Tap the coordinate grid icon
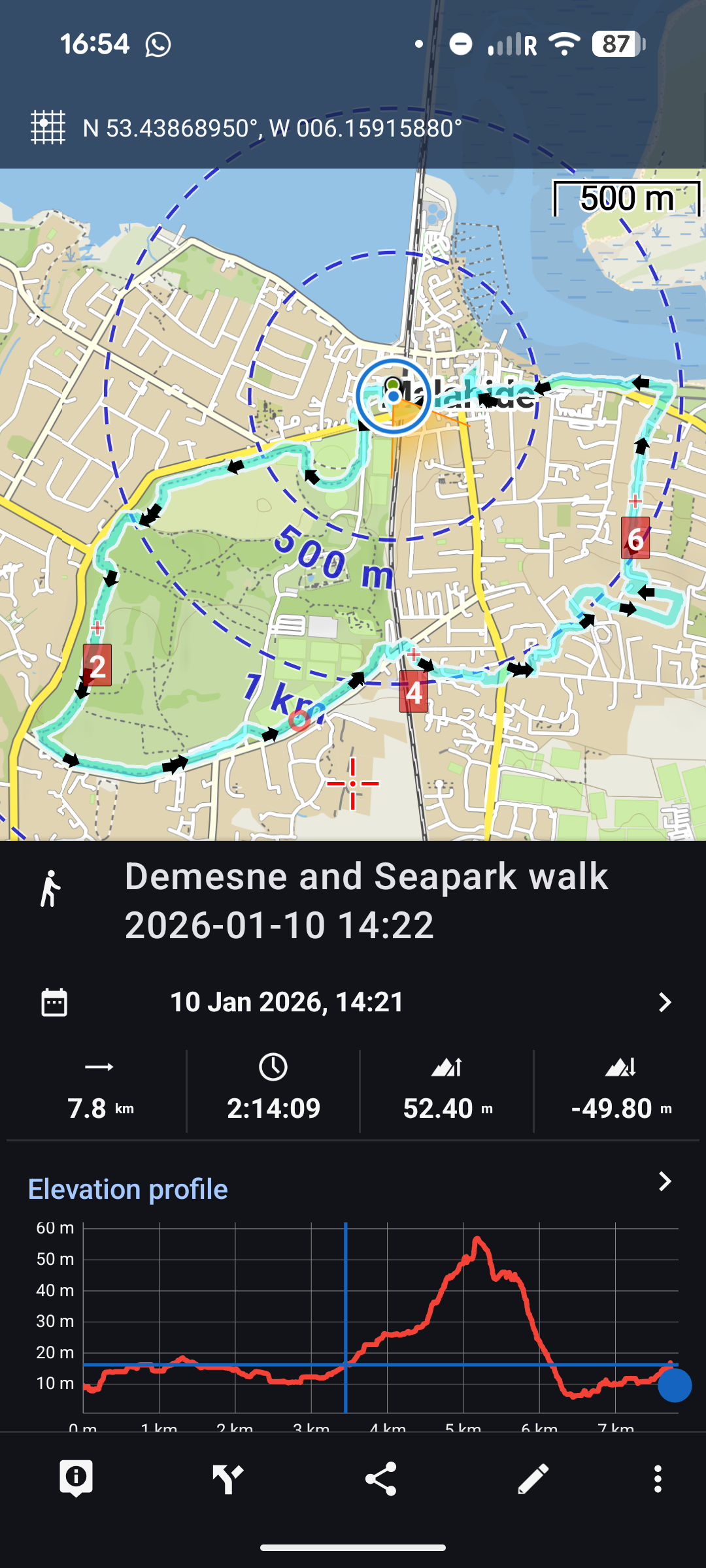The height and width of the screenshot is (1568, 706). coord(48,127)
